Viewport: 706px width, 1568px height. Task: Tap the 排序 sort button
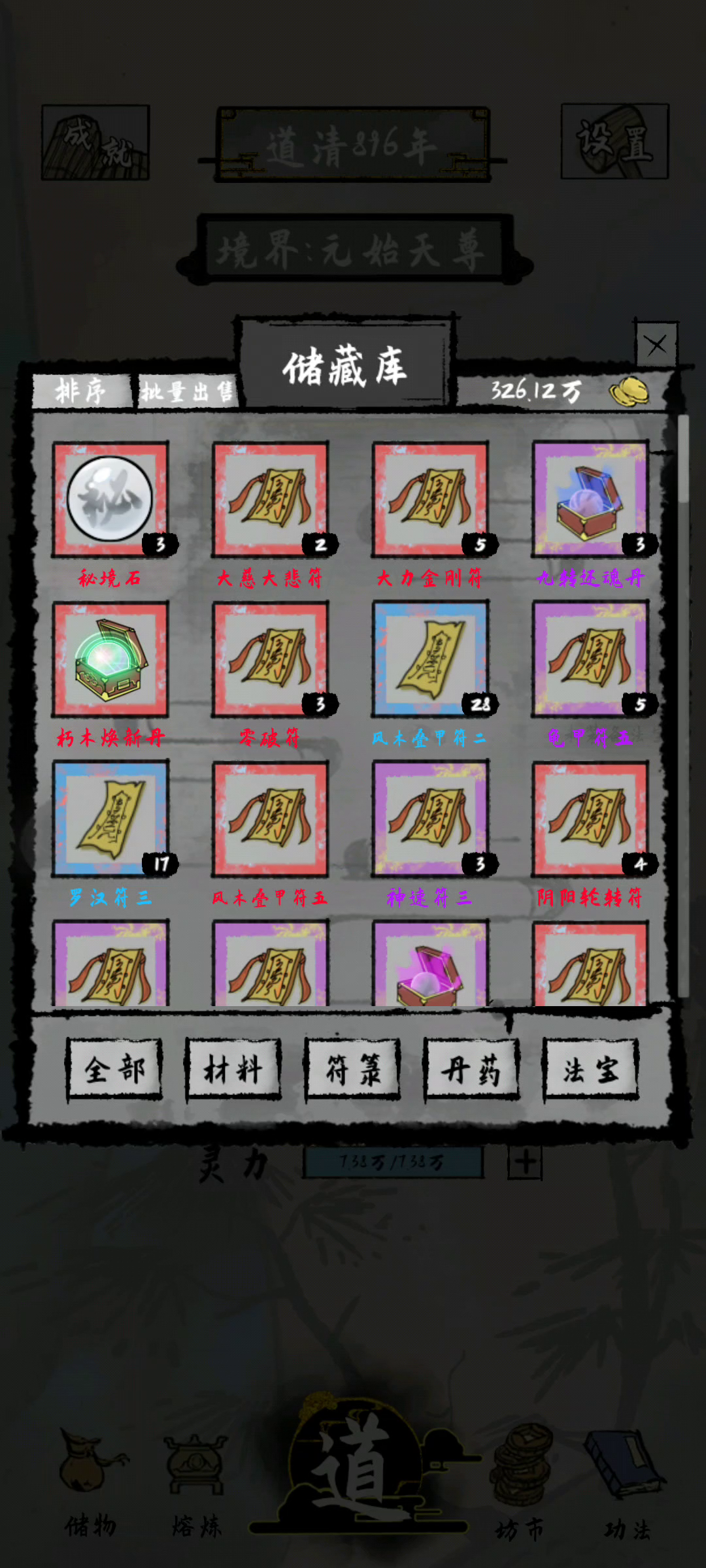[81, 391]
